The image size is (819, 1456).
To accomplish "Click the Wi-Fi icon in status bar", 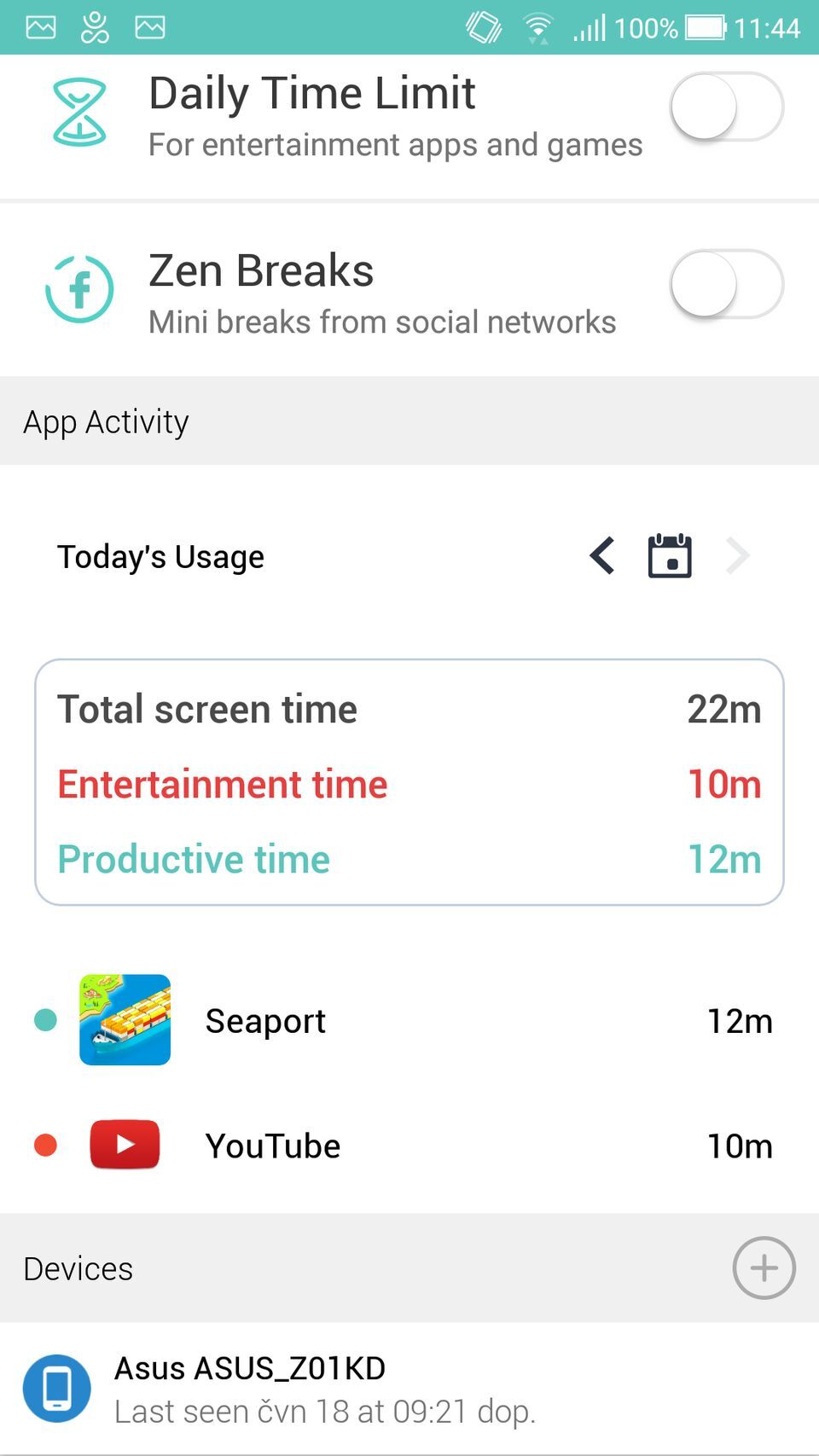I will coord(537,26).
